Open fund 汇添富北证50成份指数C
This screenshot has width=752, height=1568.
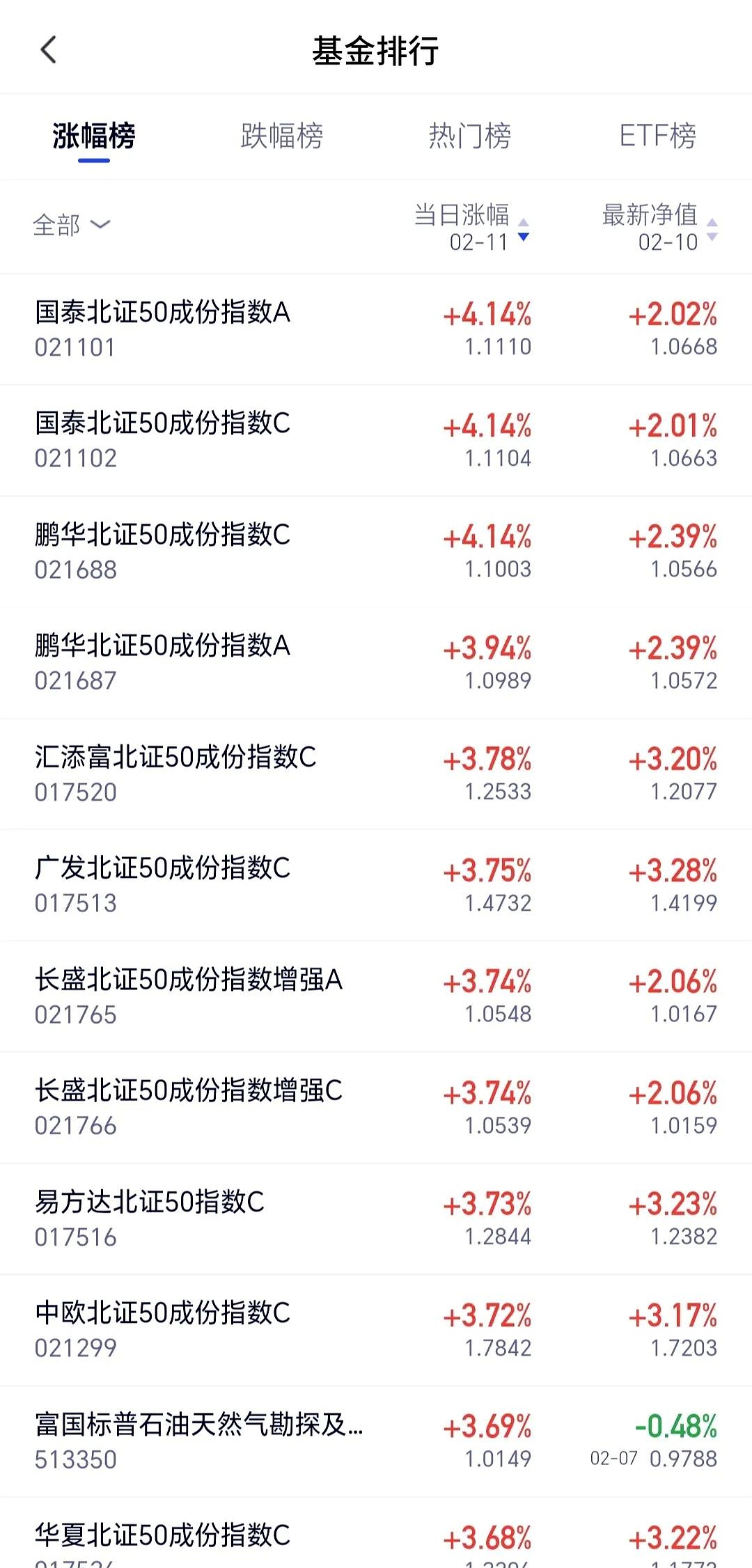click(376, 774)
